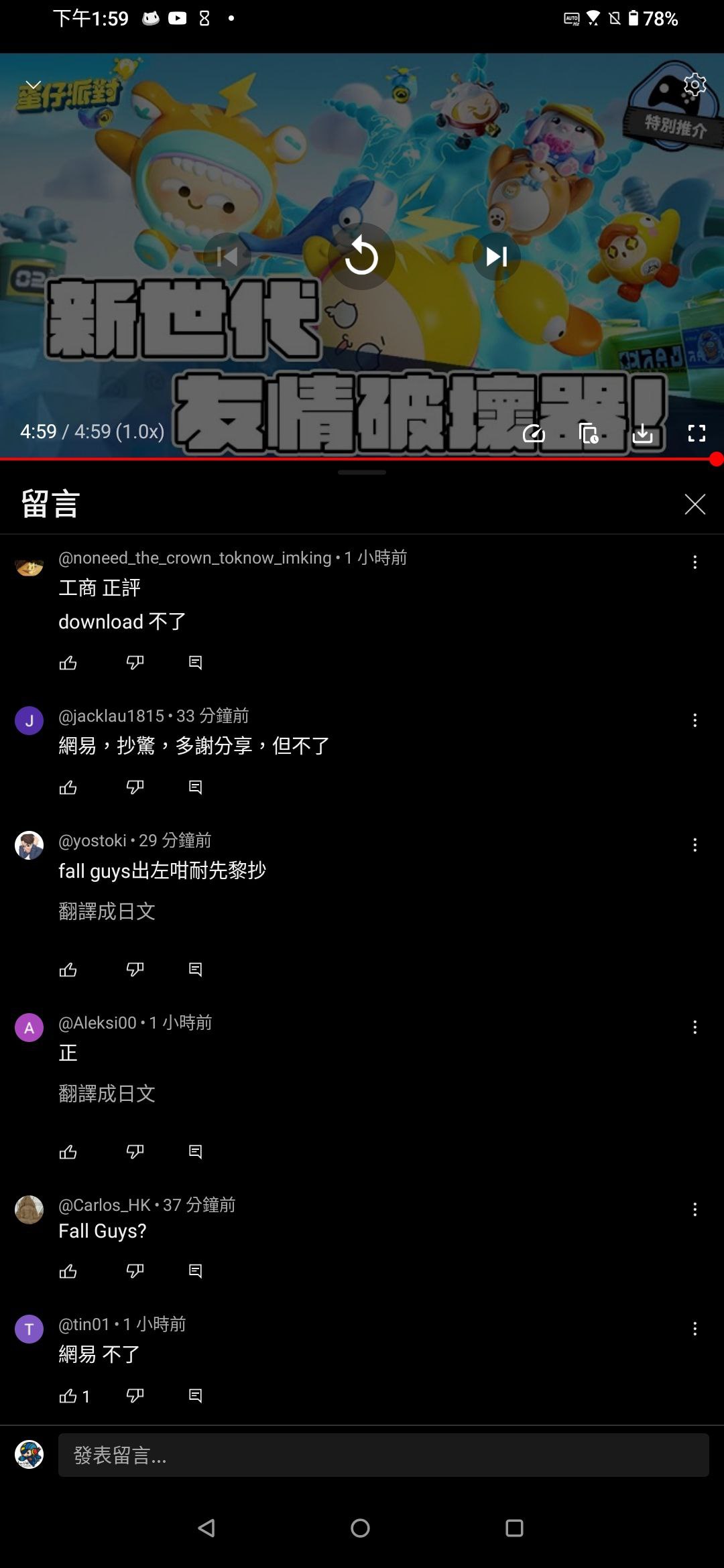Tap 翻譯成日文 under @yostoki's comment
Screen dimensions: 724x1568
(107, 911)
